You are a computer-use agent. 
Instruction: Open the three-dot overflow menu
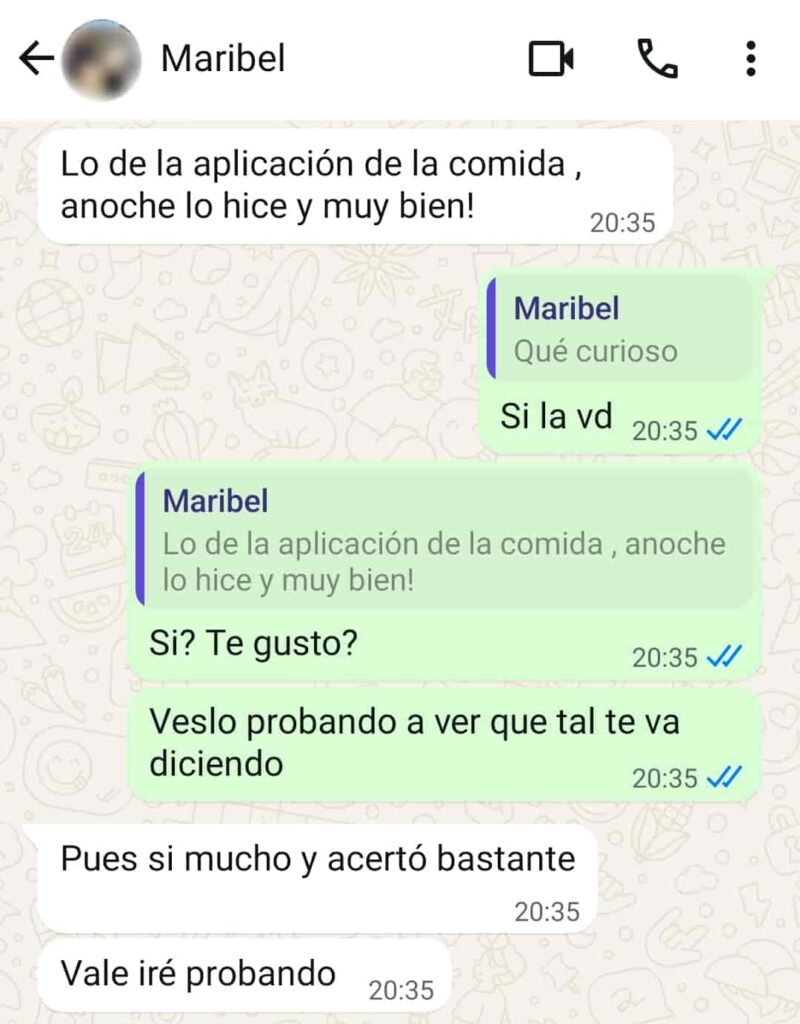750,60
